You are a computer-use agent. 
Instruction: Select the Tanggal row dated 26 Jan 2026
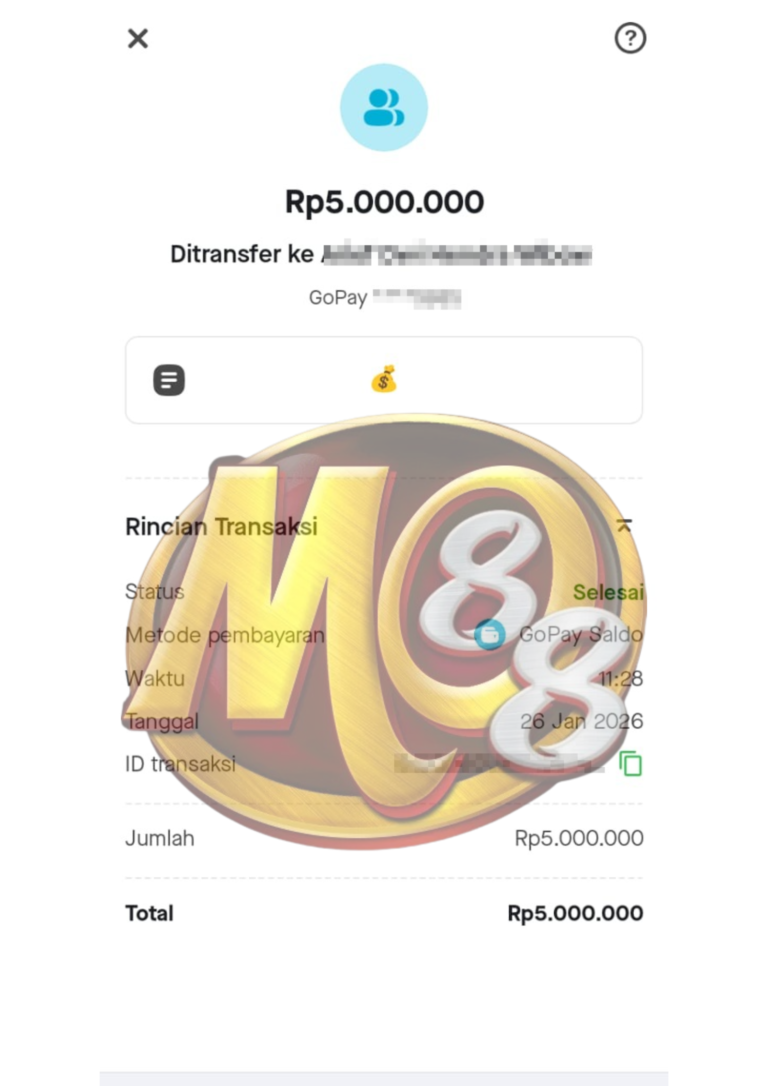(384, 721)
